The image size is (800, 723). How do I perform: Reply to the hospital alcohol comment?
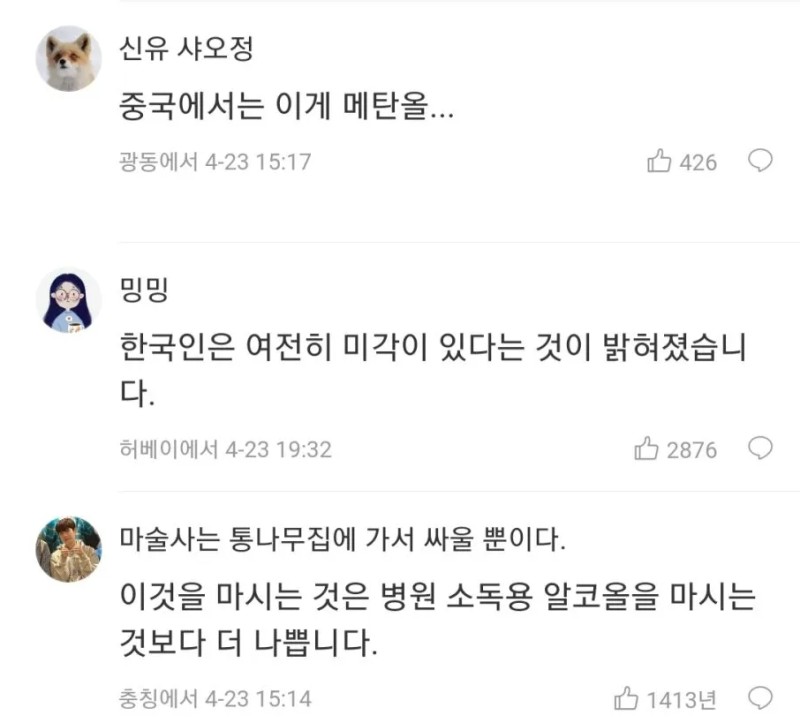[x=760, y=696]
